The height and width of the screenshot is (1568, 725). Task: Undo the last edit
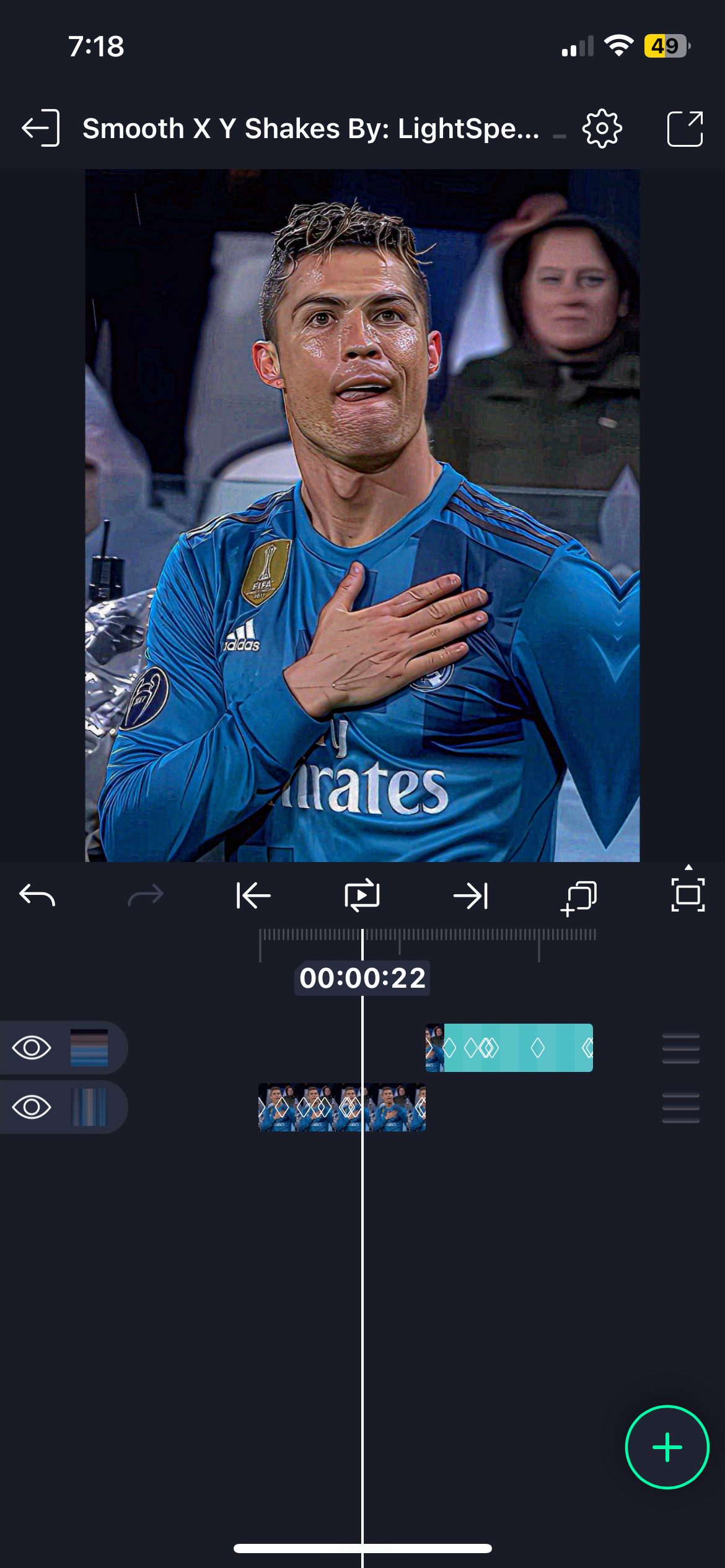pos(37,895)
